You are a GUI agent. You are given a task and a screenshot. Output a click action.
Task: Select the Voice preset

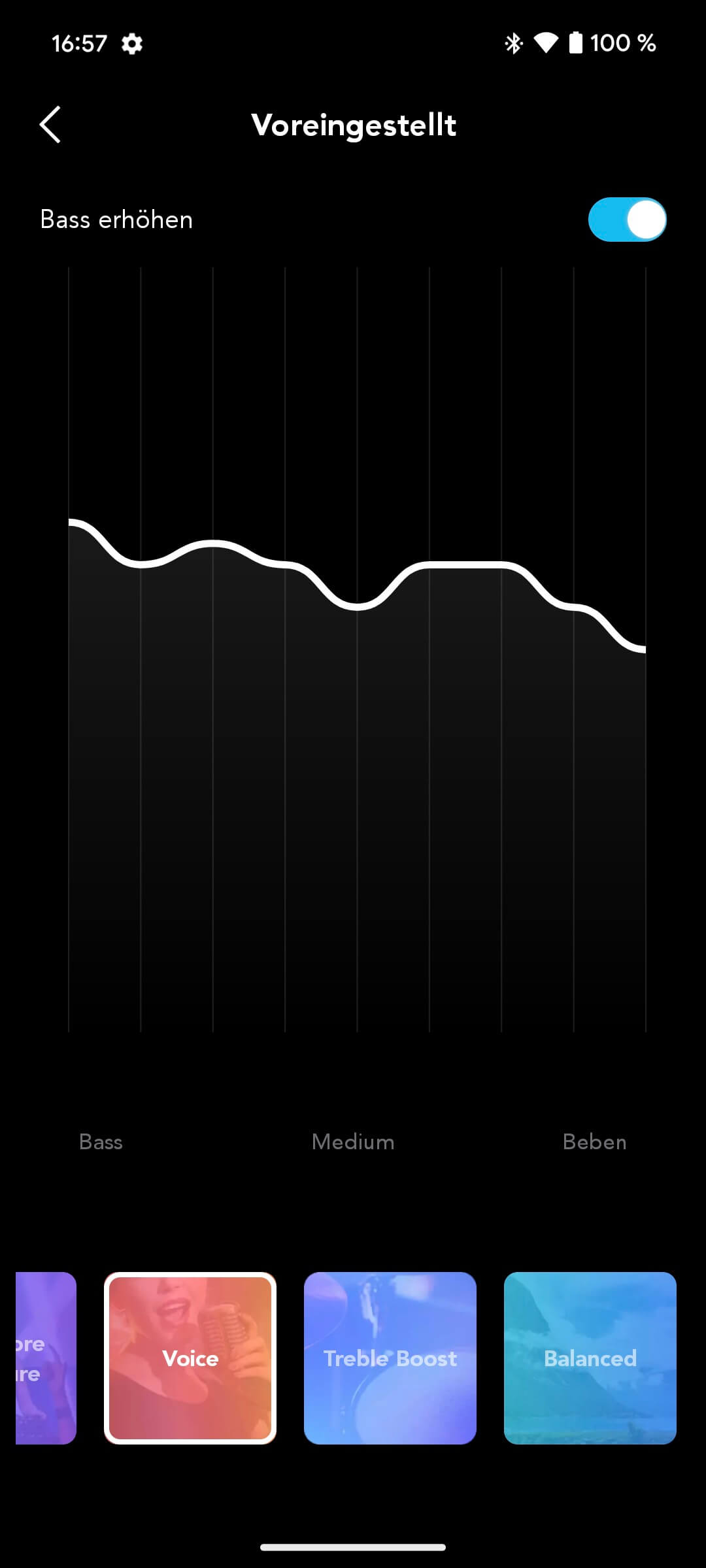(x=190, y=1358)
